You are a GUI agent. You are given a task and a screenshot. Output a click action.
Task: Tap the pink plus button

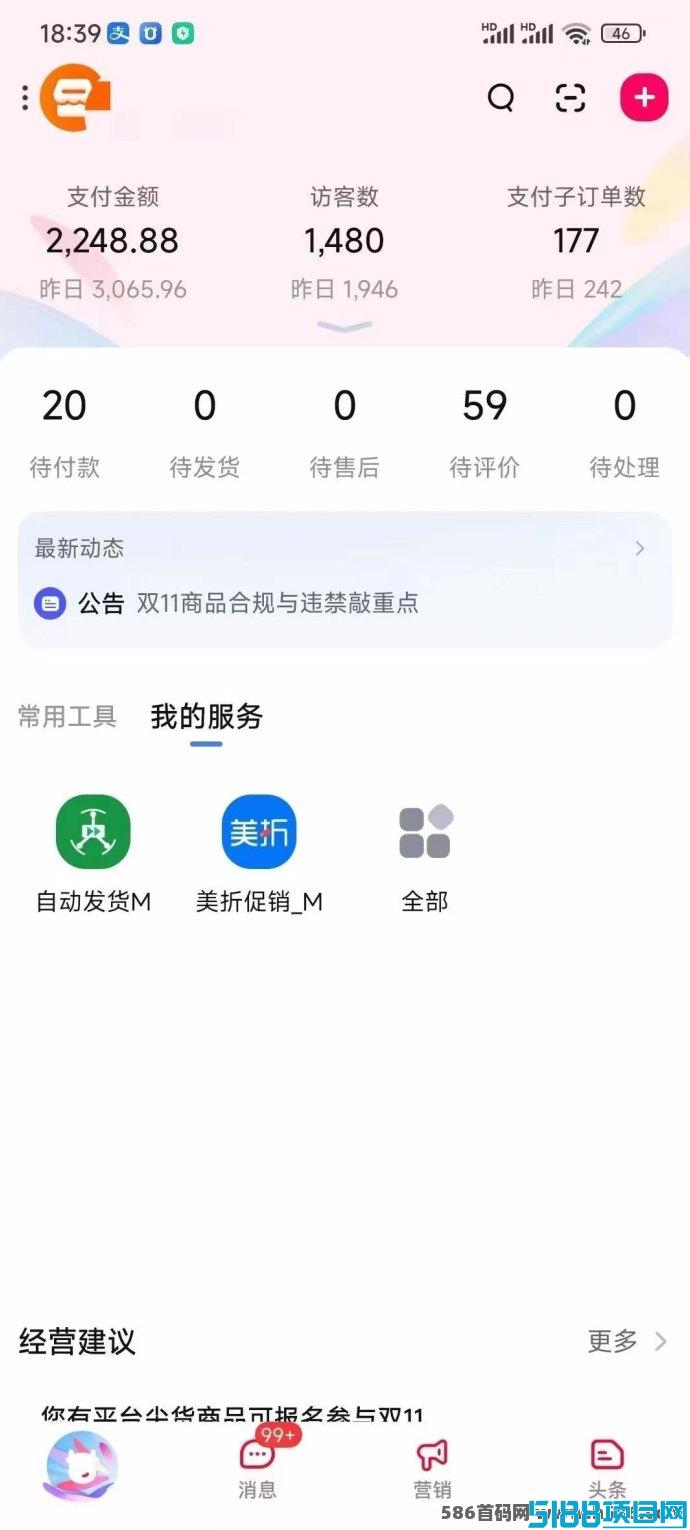tap(644, 98)
